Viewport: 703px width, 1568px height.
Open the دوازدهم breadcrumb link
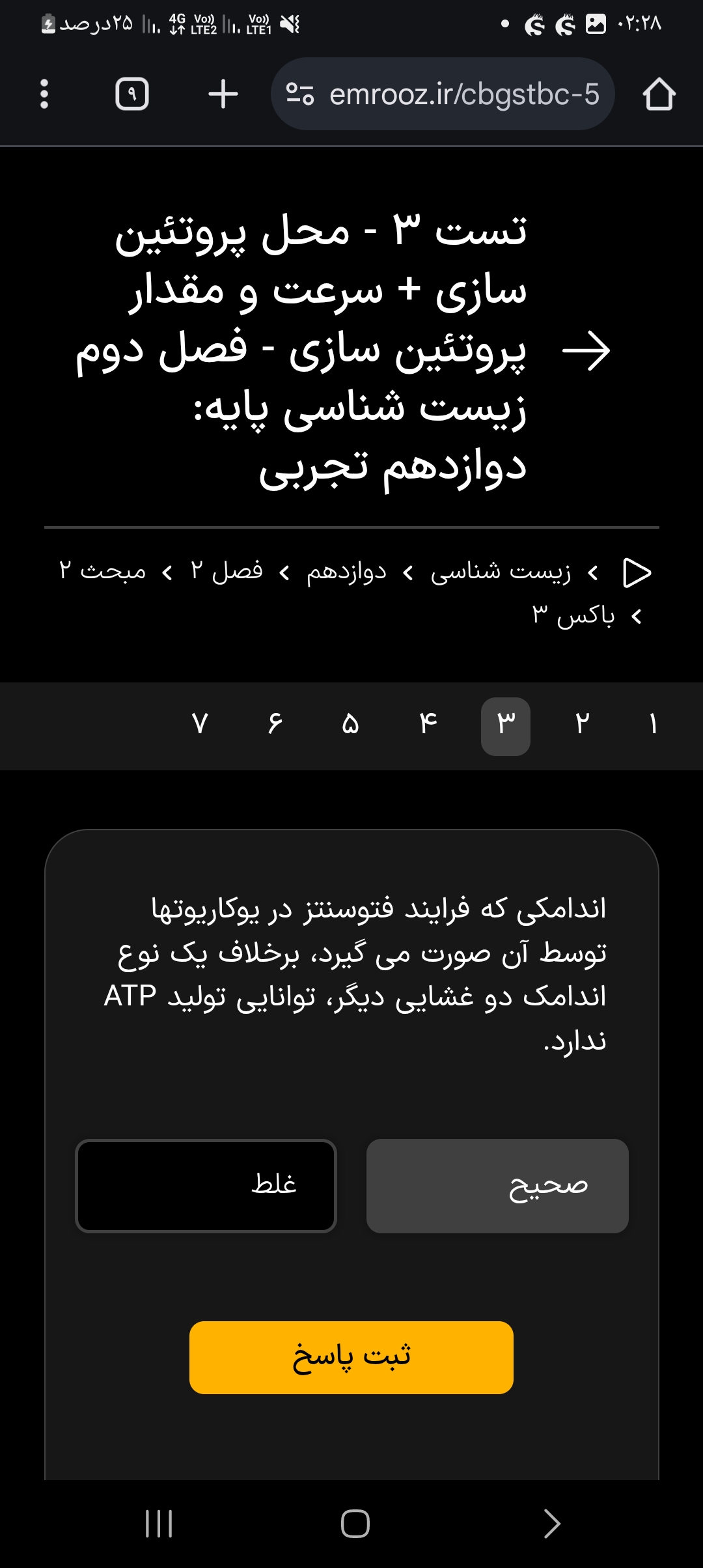pos(346,572)
